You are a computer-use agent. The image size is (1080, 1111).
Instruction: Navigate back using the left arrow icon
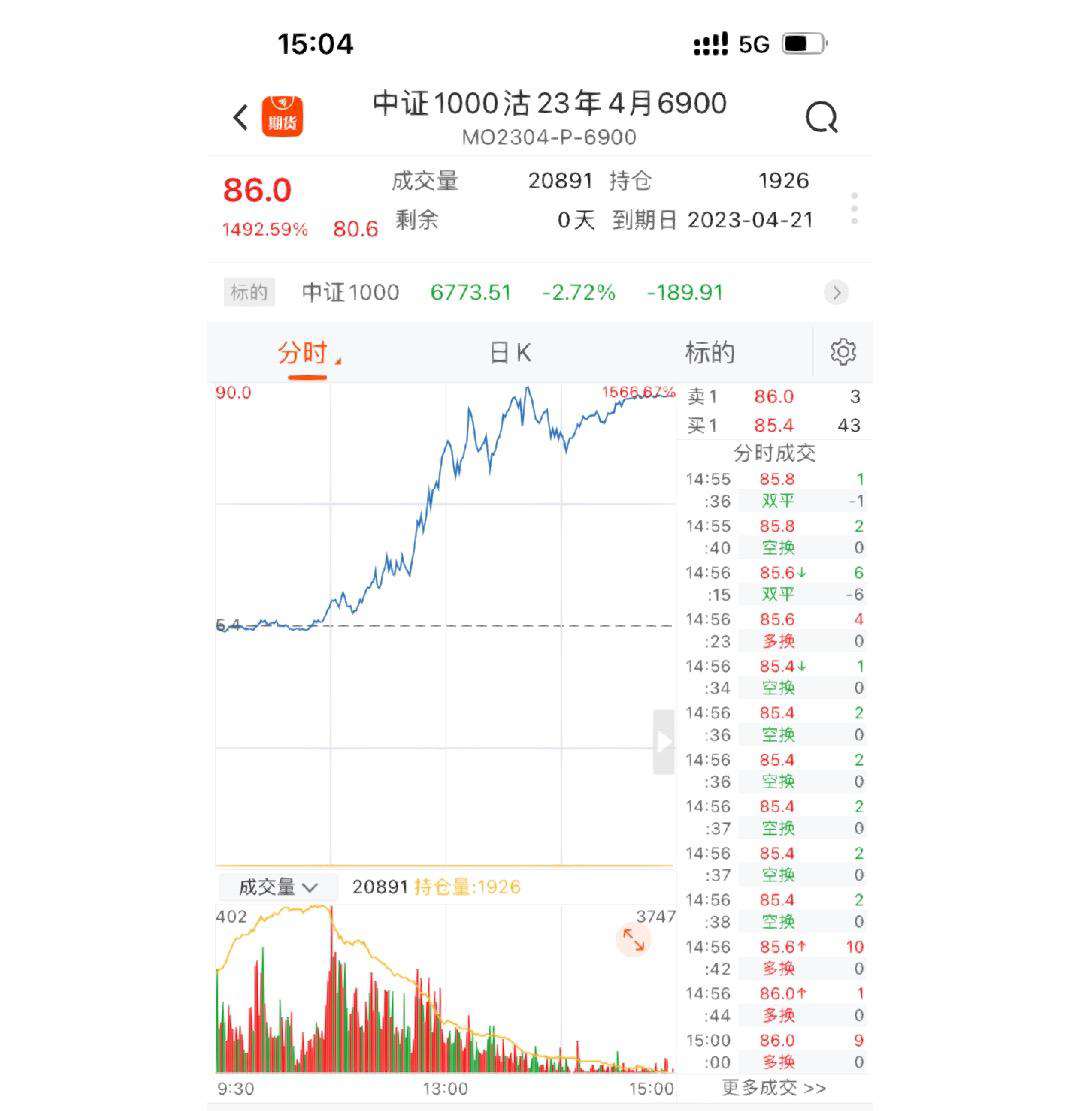239,117
